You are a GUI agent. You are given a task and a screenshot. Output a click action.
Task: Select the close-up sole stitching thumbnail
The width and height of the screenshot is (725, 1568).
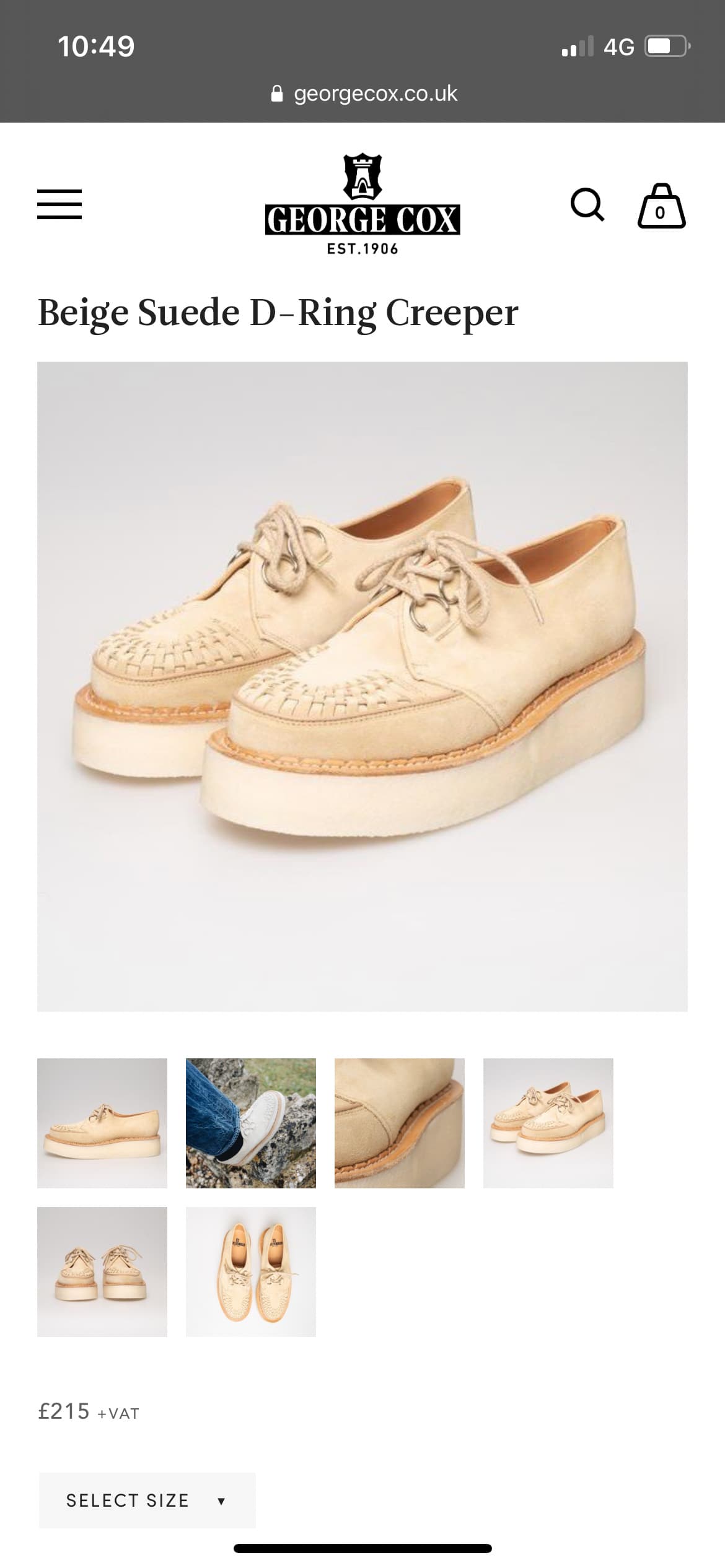click(x=400, y=1123)
